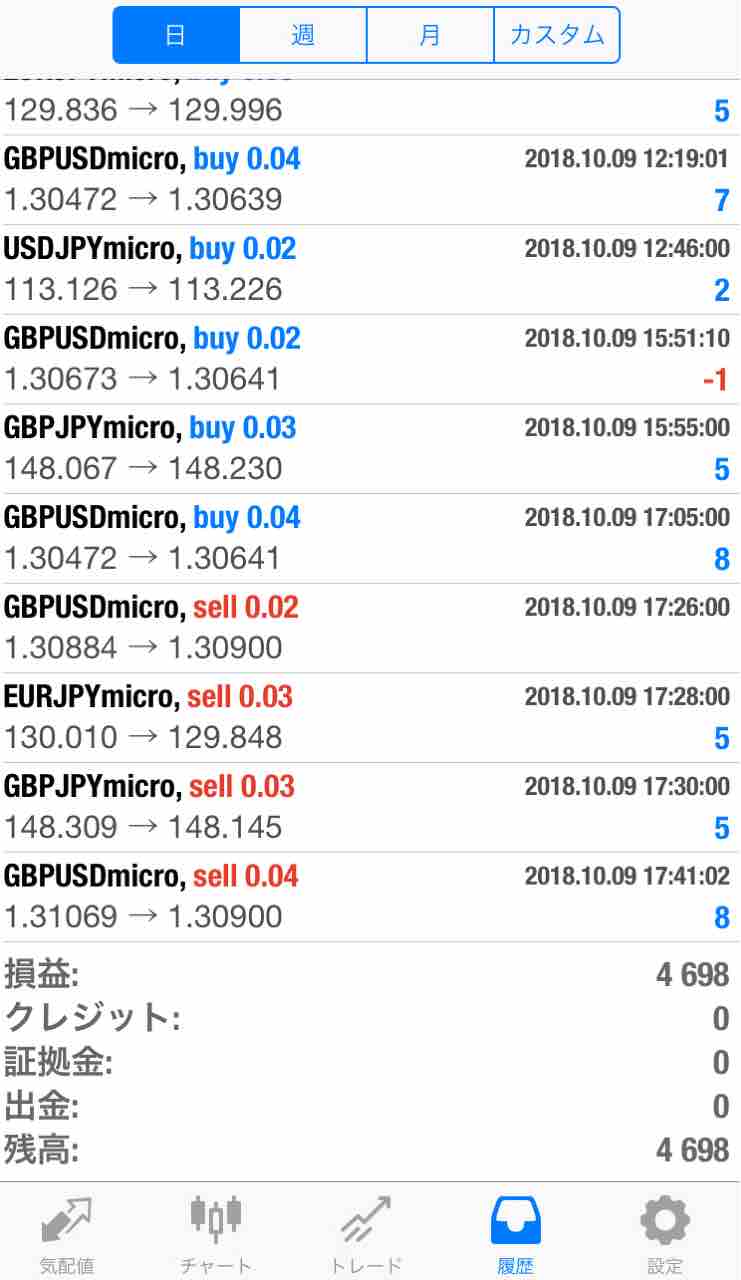Choose the カスタム custom period

(x=557, y=35)
